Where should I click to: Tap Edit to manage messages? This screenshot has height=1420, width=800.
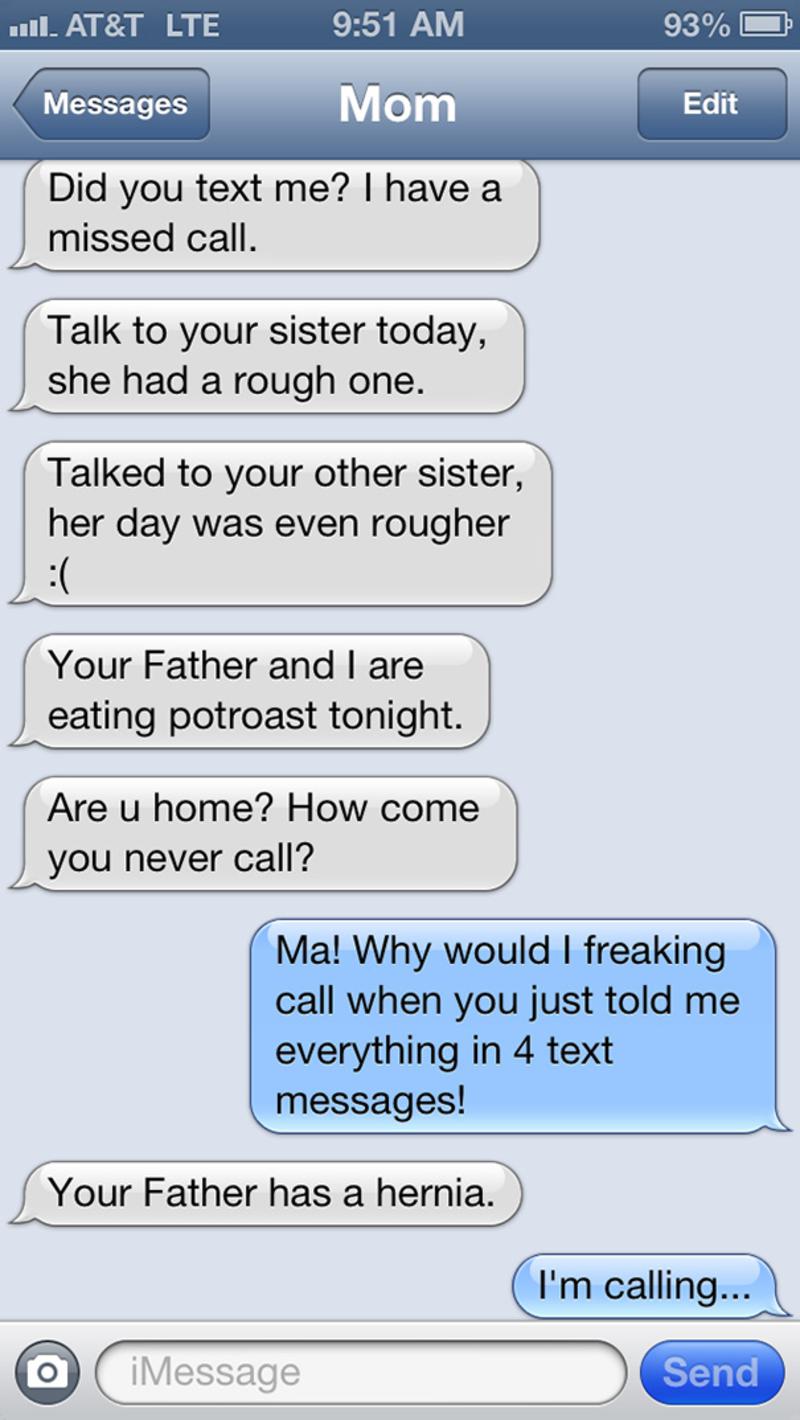pos(711,103)
